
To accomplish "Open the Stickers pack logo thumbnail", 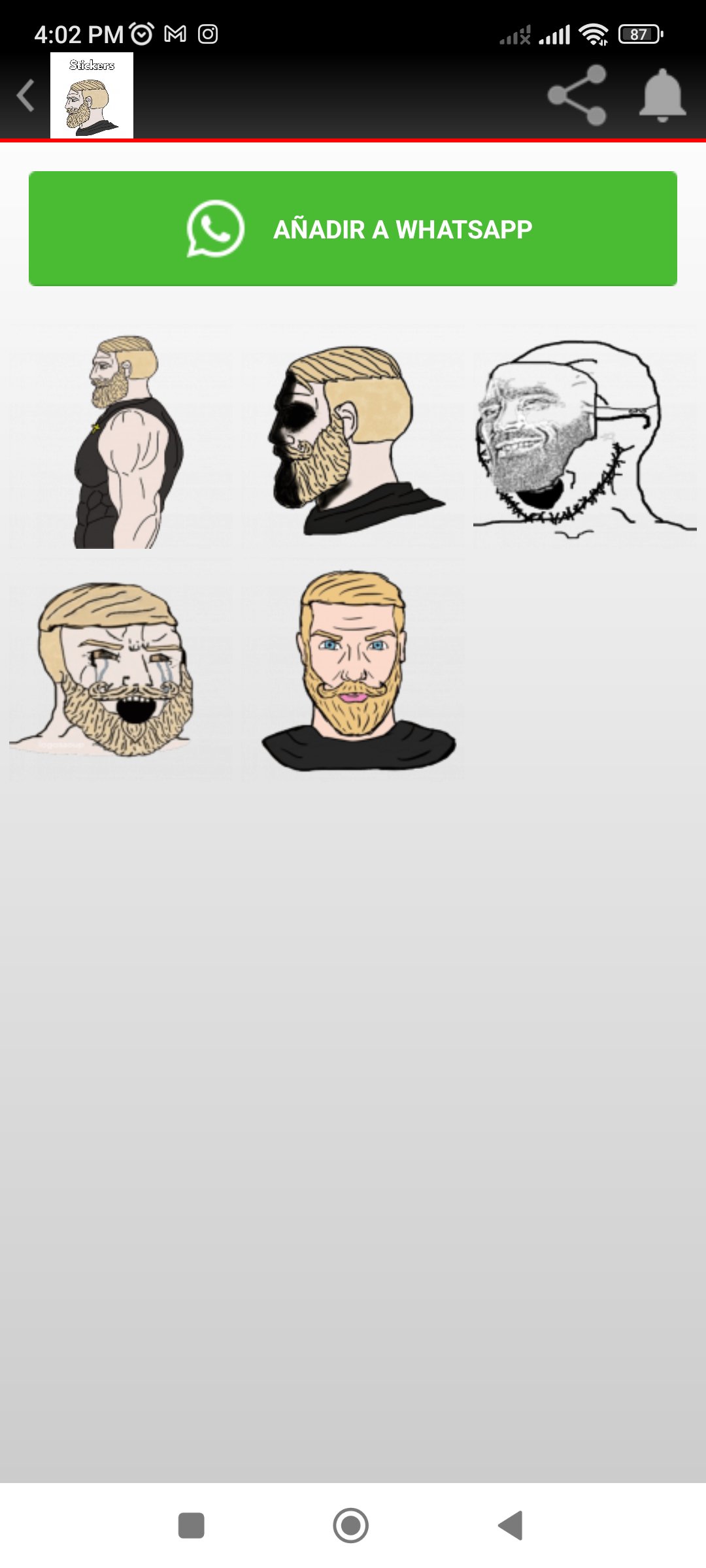I will point(92,95).
